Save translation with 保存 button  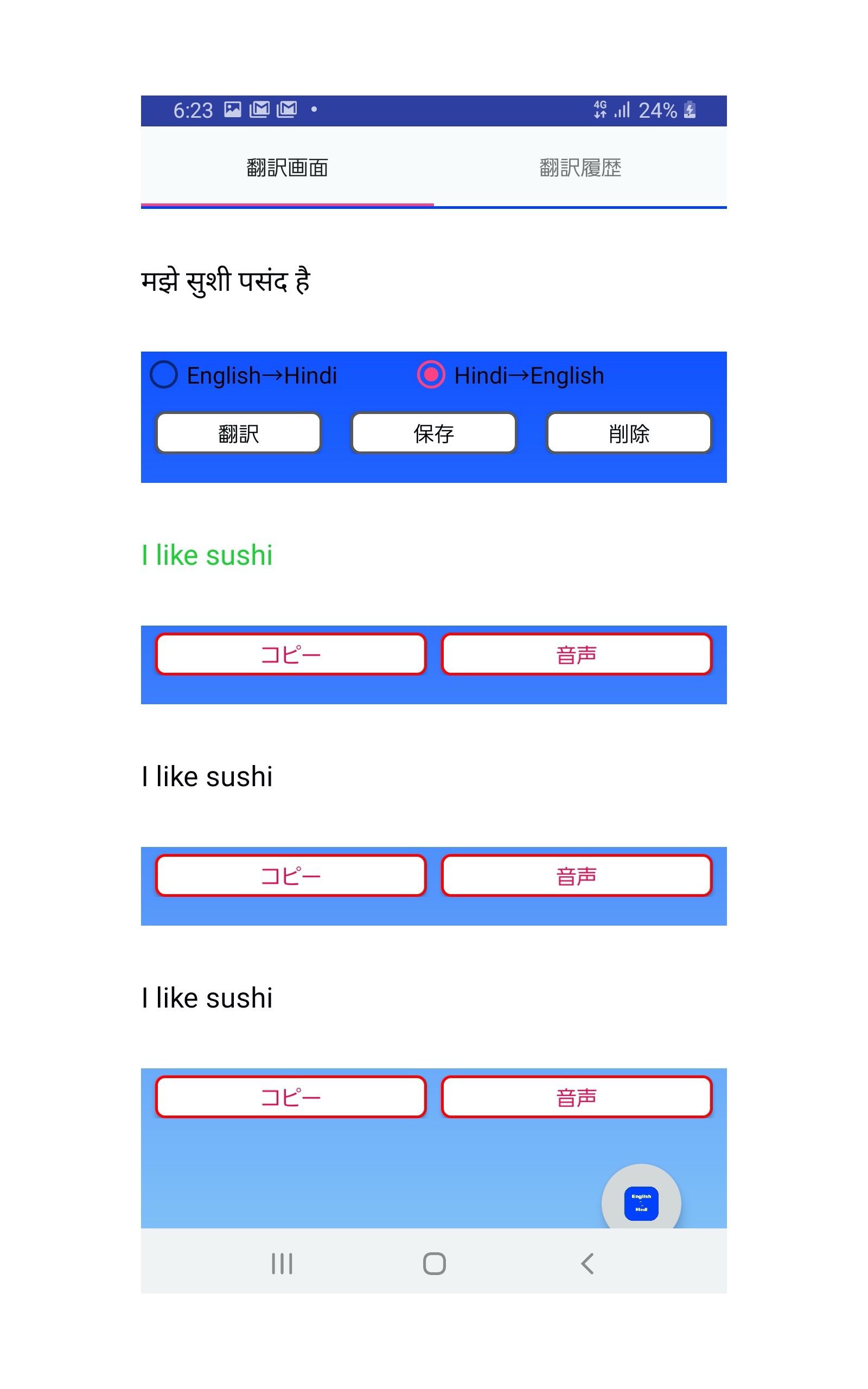[x=433, y=434]
